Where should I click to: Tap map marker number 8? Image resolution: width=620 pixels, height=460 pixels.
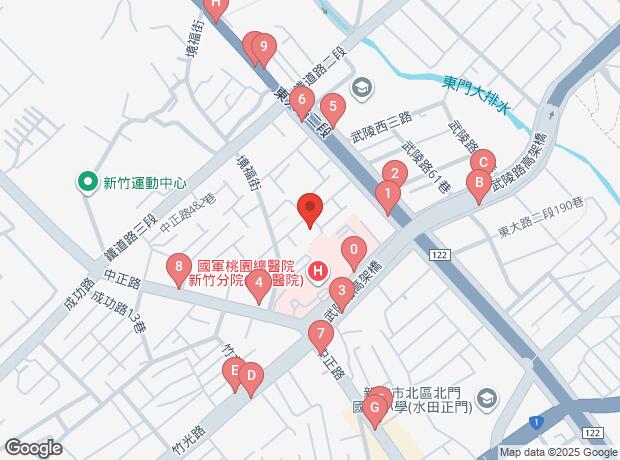pyautogui.click(x=178, y=267)
